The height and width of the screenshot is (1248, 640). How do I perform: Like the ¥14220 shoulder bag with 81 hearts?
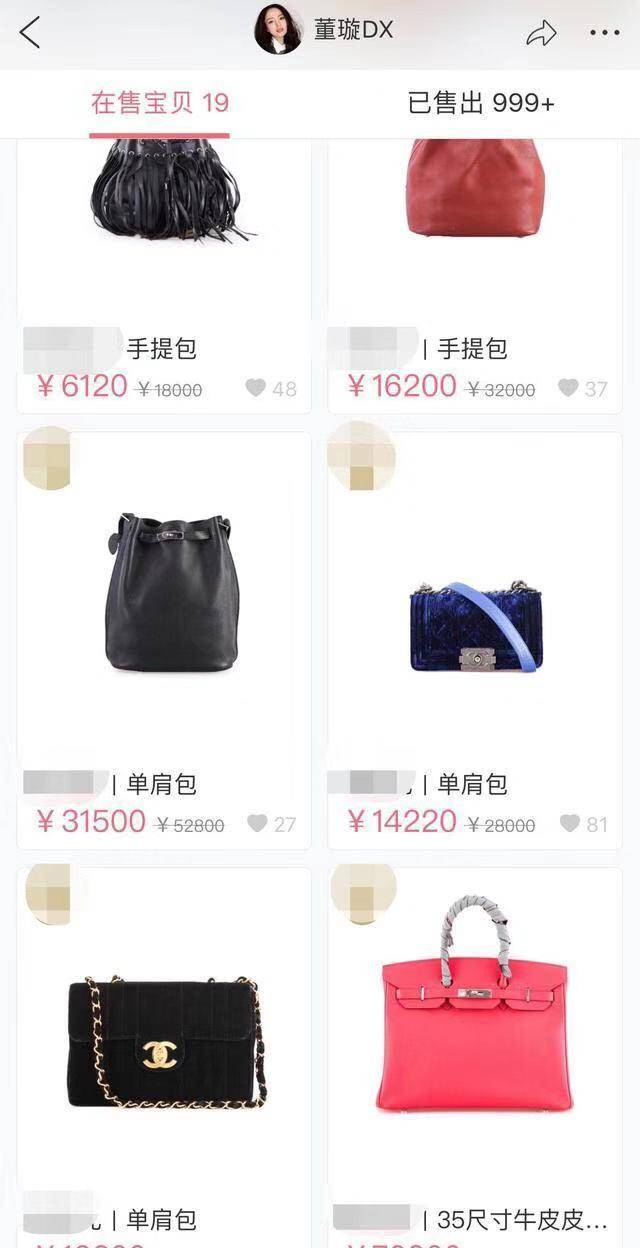tap(569, 824)
